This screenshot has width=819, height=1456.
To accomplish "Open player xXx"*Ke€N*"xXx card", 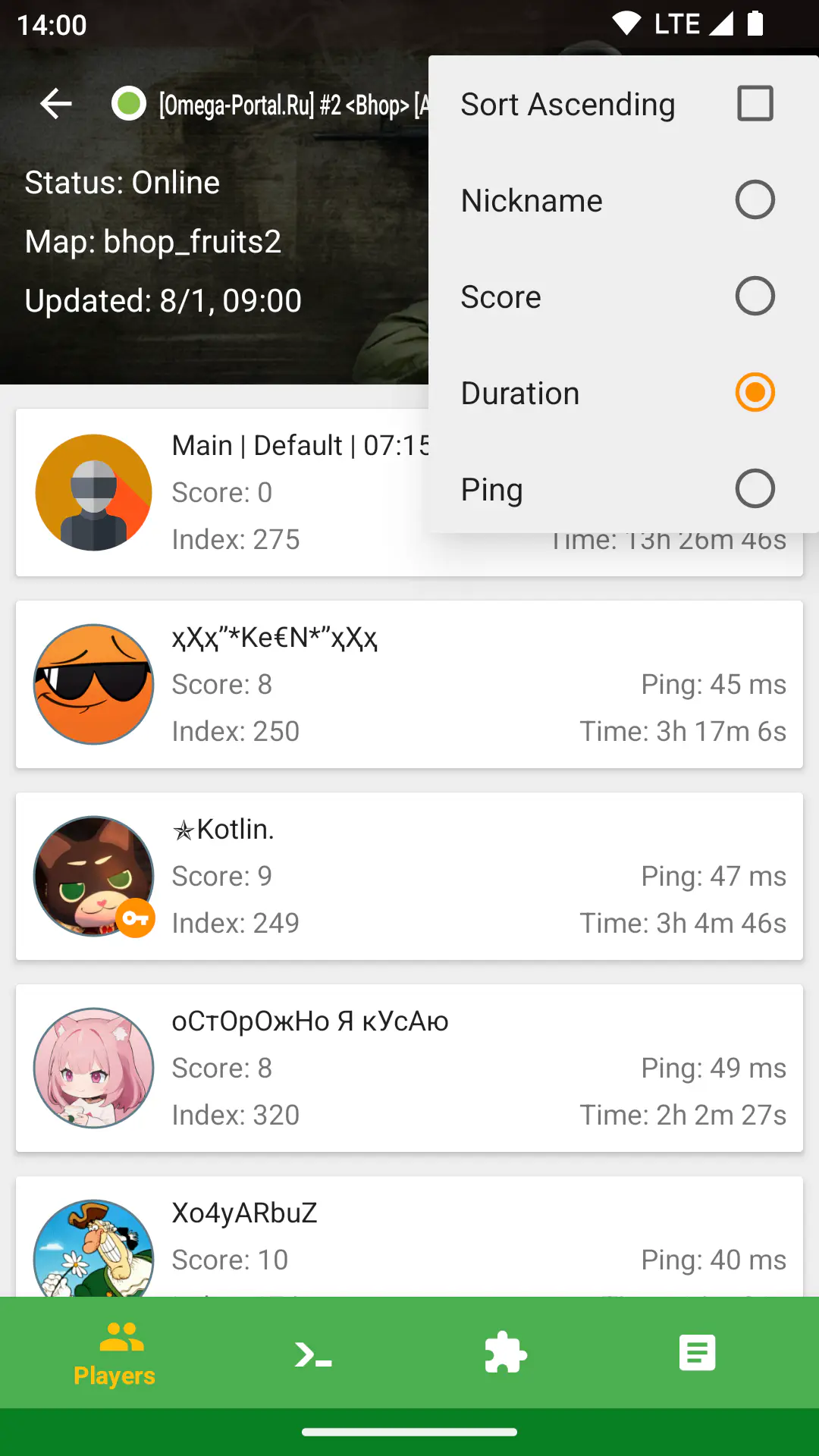I will coord(409,684).
